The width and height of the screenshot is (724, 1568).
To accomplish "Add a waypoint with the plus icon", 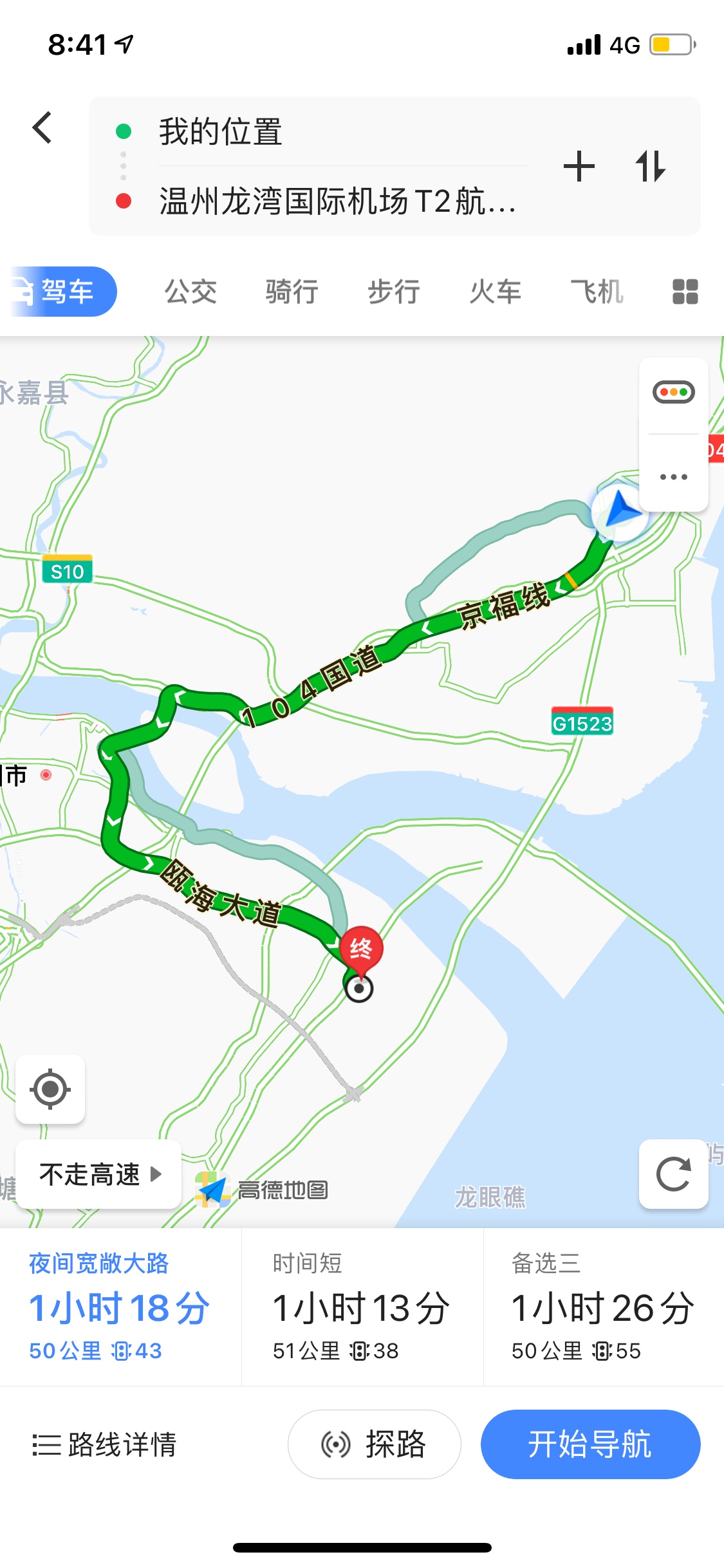I will [579, 167].
